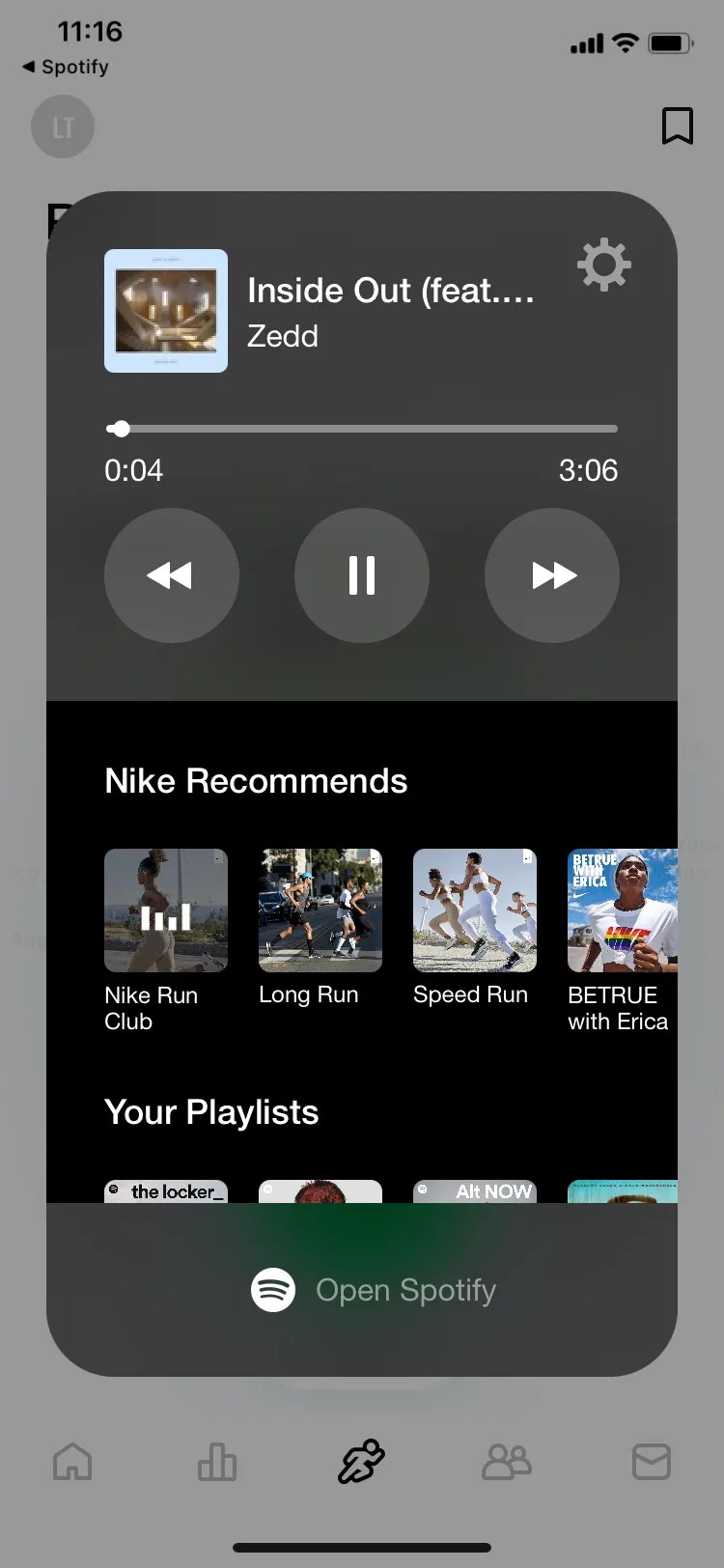Image resolution: width=724 pixels, height=1568 pixels.
Task: Select the Long Run playlist
Action: click(x=320, y=910)
